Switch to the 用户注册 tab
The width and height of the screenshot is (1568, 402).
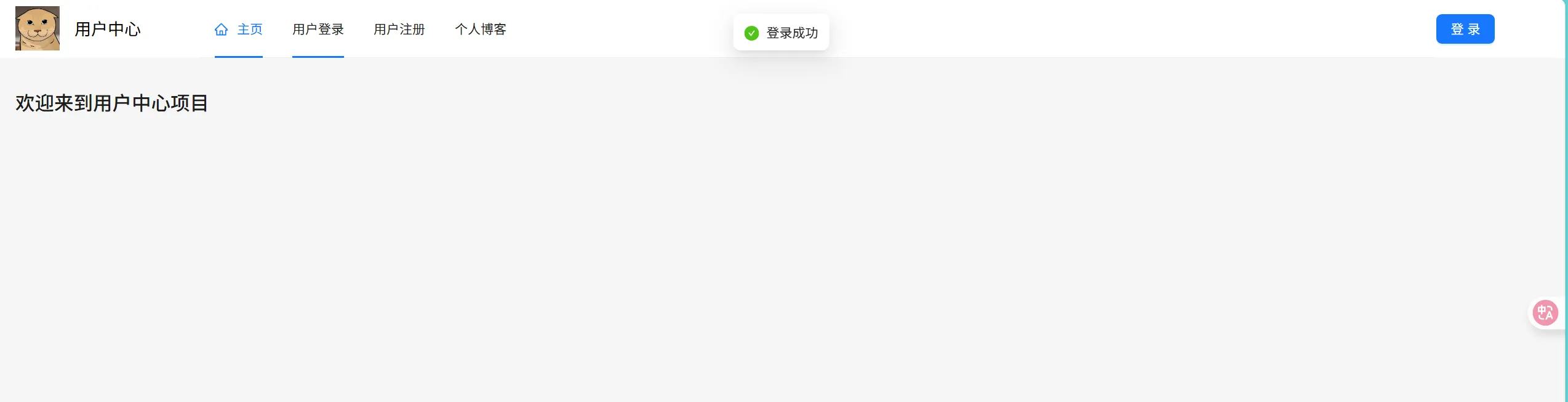399,29
